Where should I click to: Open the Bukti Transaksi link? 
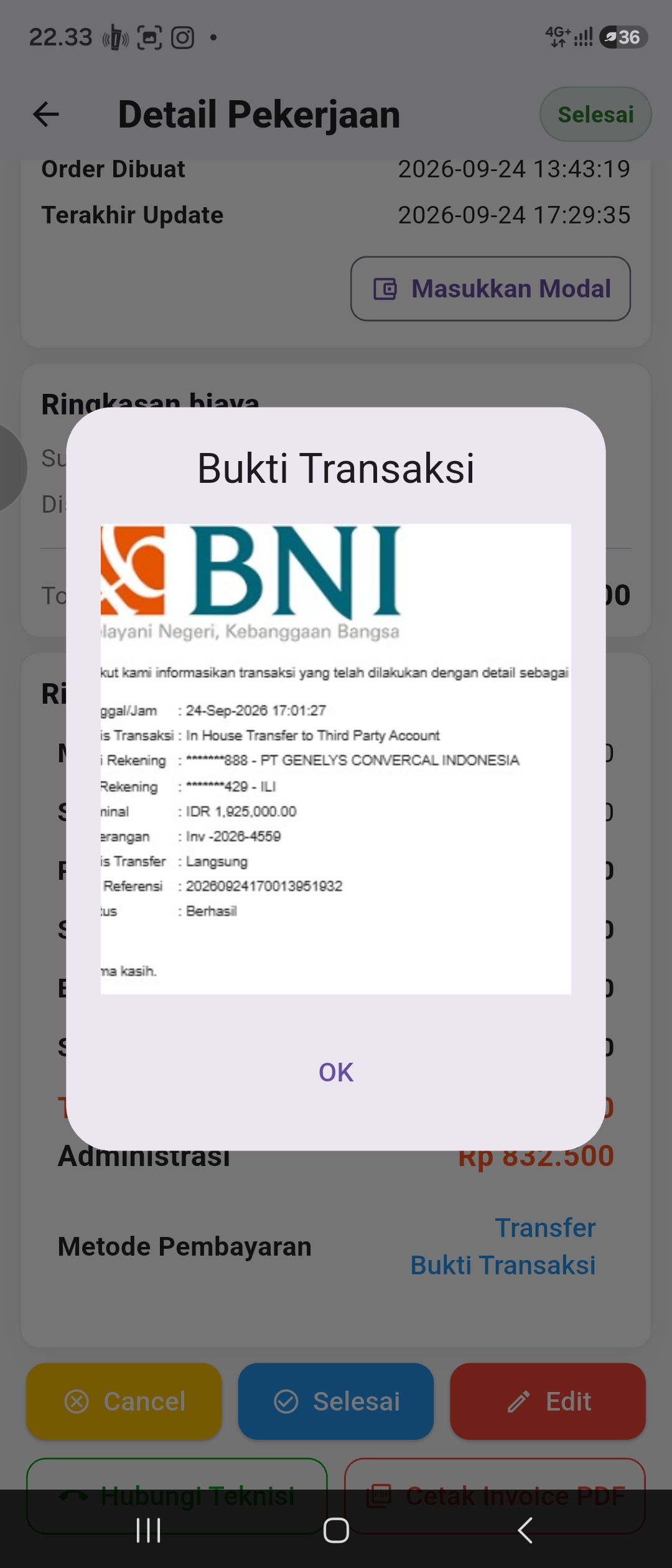[503, 1265]
